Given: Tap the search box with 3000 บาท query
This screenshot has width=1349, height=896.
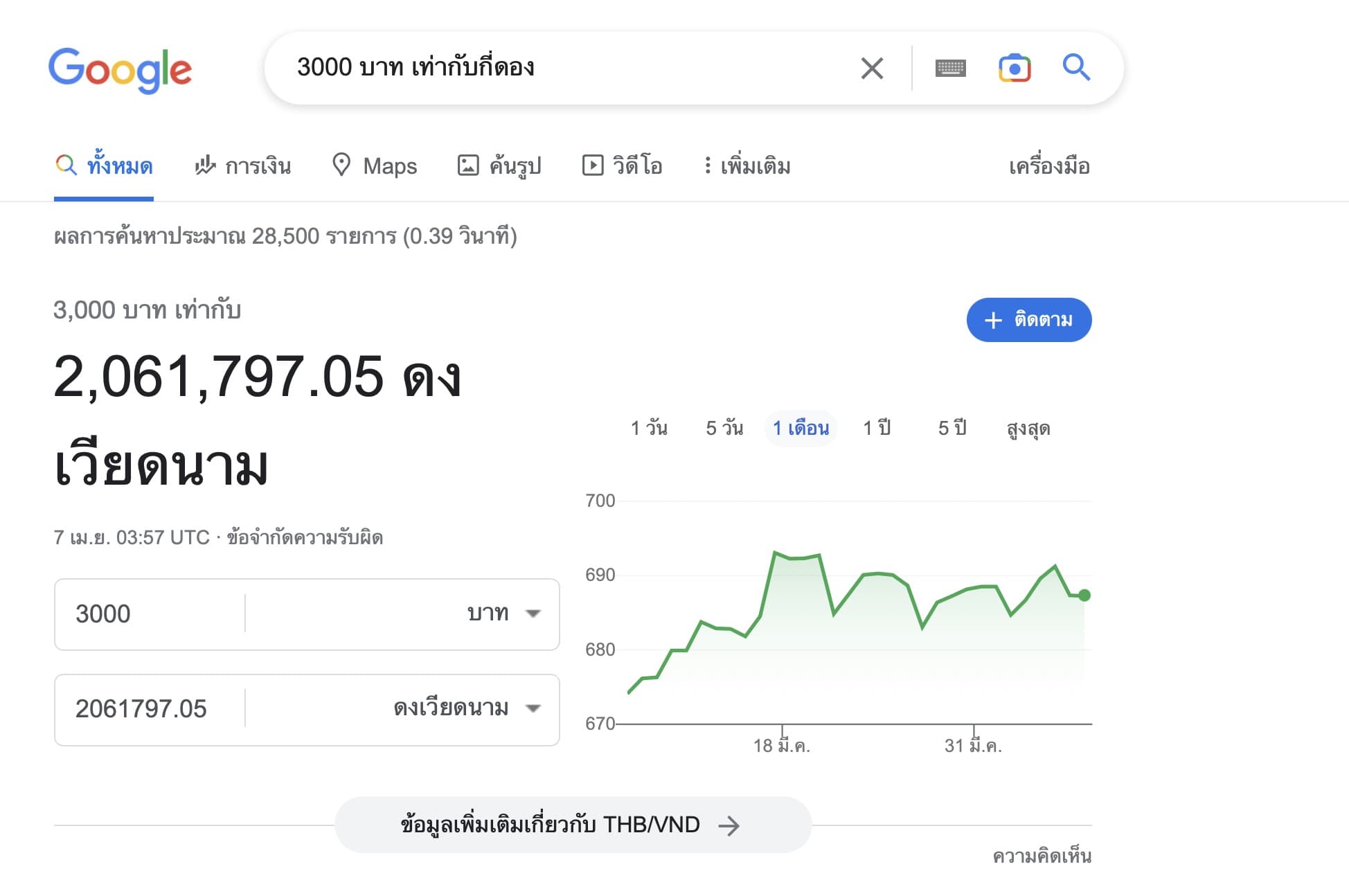Looking at the screenshot, I should click(554, 68).
